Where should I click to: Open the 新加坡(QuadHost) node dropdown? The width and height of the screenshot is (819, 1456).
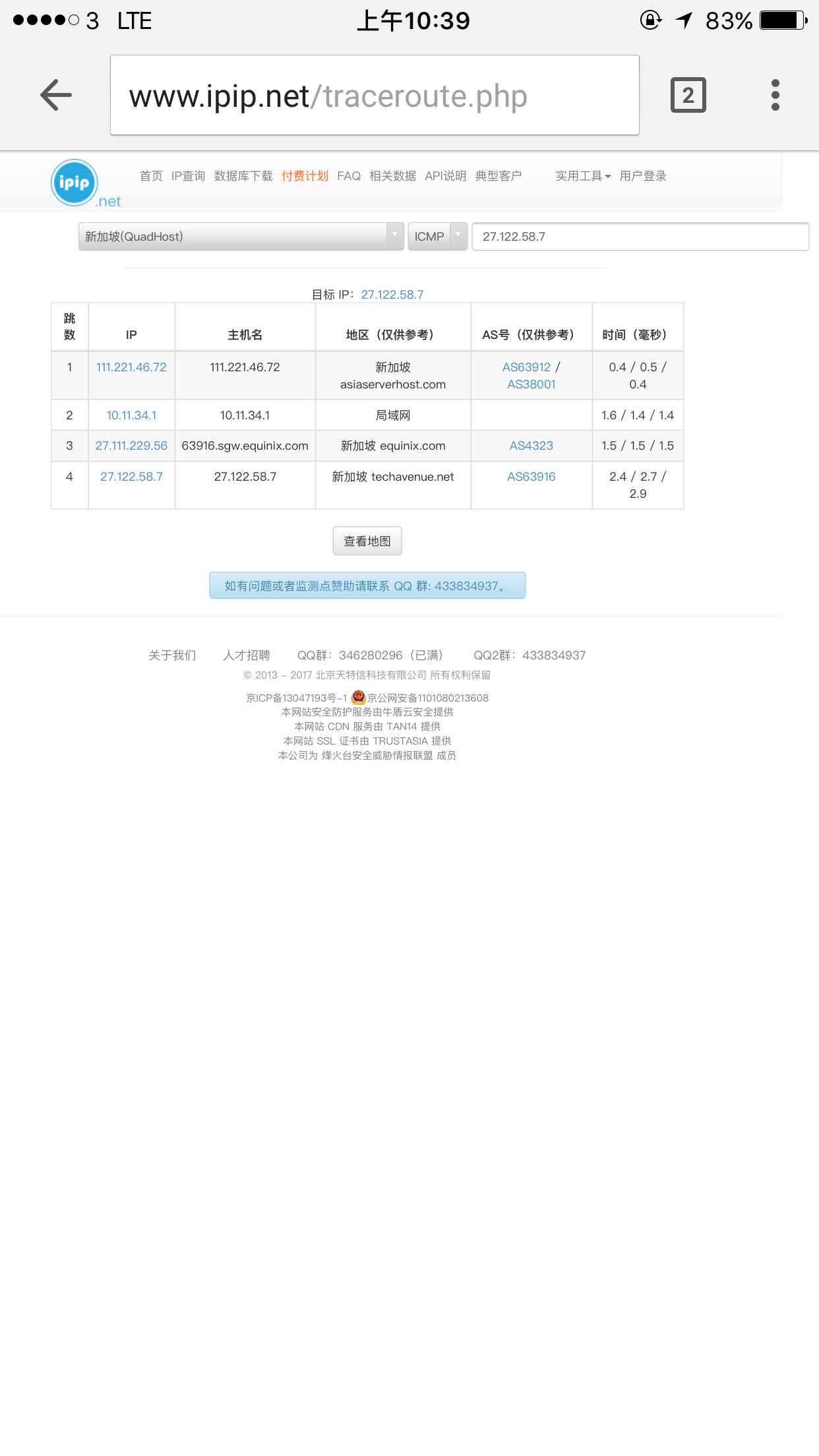coord(241,236)
